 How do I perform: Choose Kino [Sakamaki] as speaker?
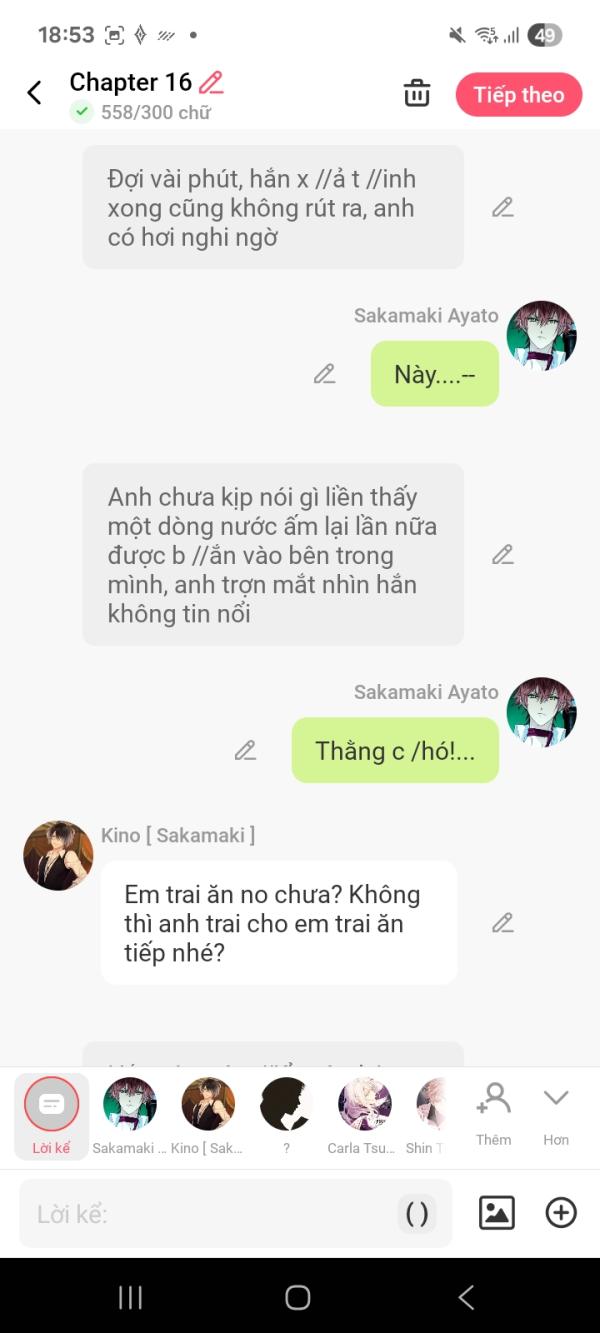(x=207, y=1114)
